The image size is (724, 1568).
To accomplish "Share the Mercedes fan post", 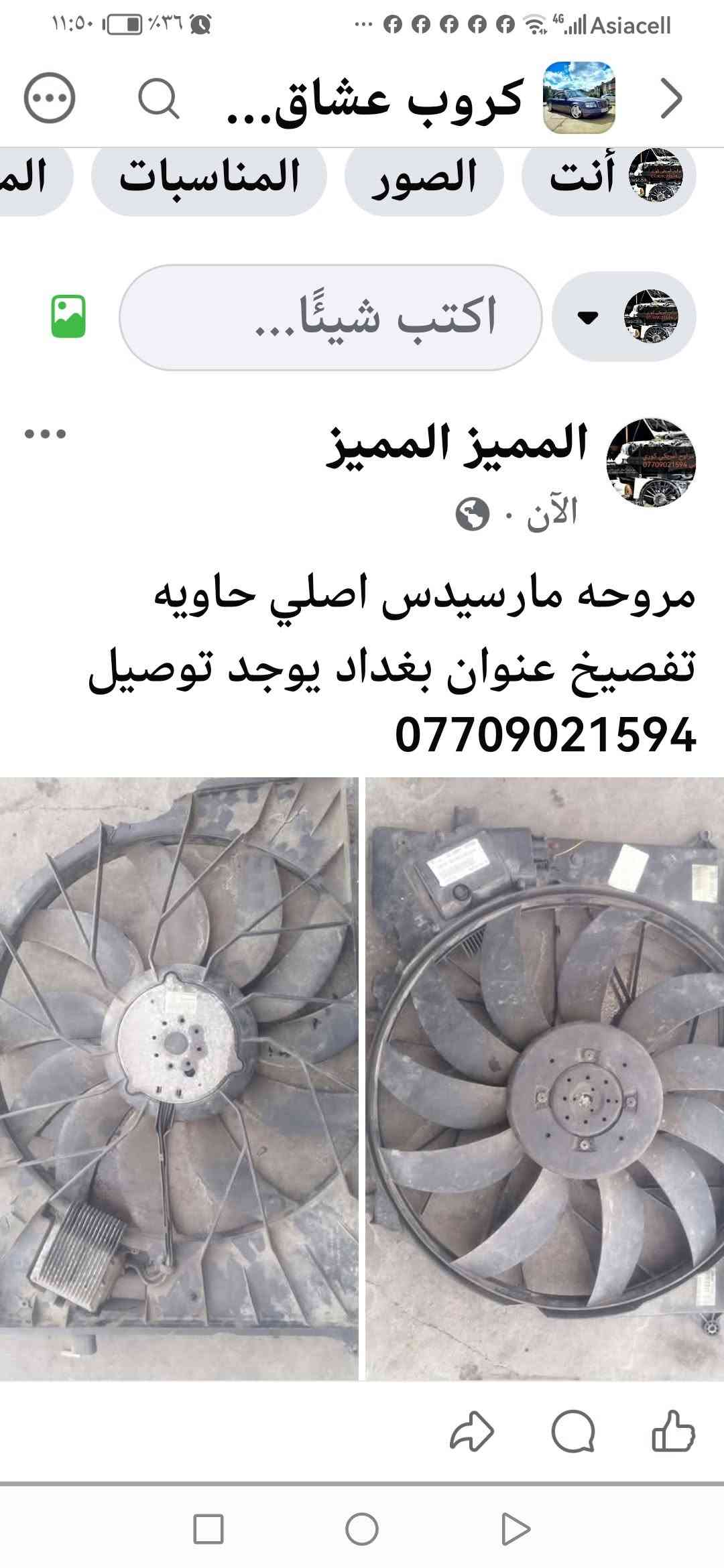I will click(x=472, y=1432).
